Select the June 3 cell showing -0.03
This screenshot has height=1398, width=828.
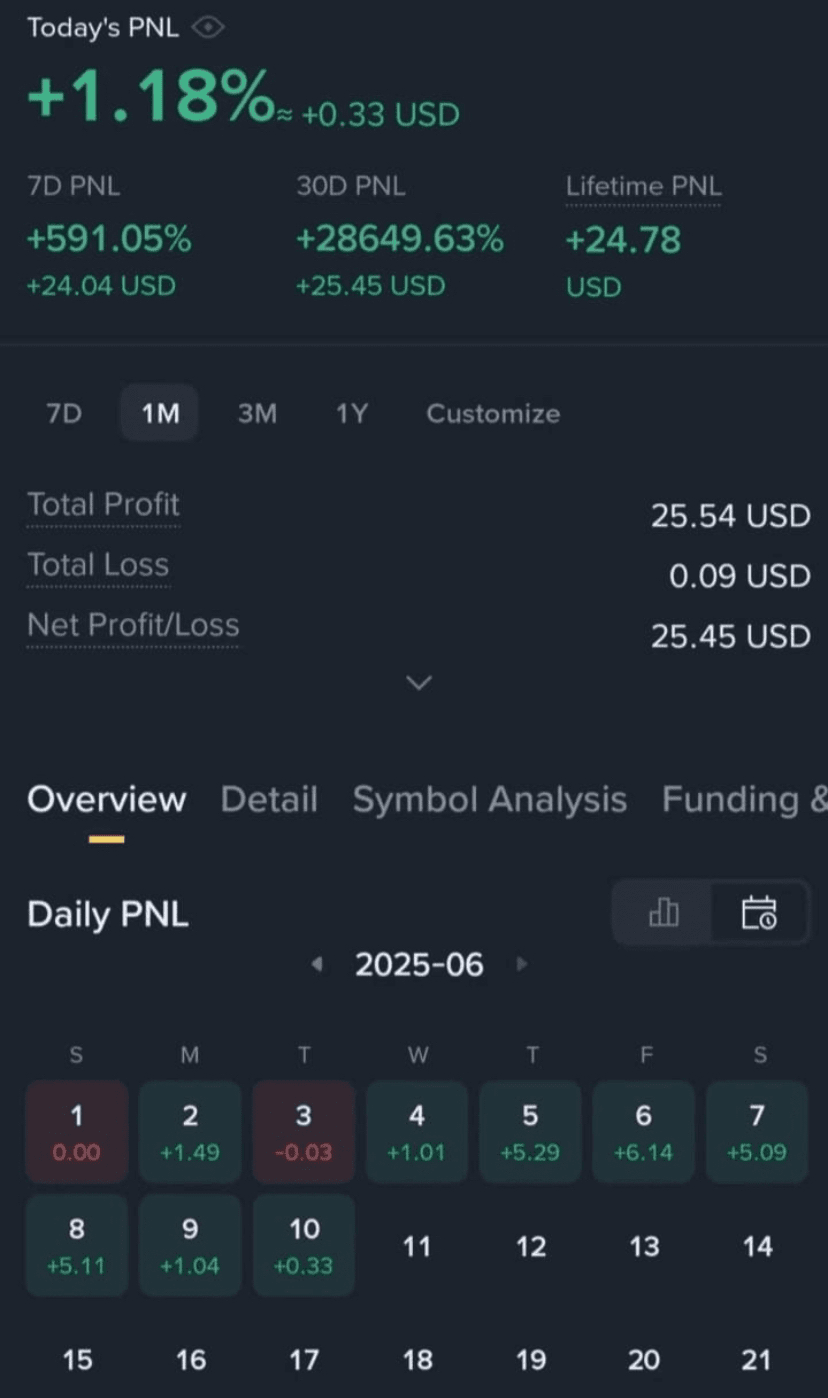click(x=304, y=1131)
